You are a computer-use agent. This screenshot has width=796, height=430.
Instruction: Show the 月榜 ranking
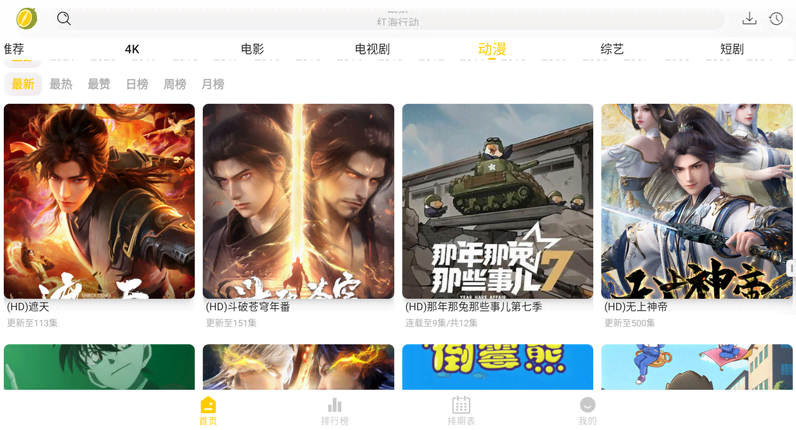coord(212,85)
